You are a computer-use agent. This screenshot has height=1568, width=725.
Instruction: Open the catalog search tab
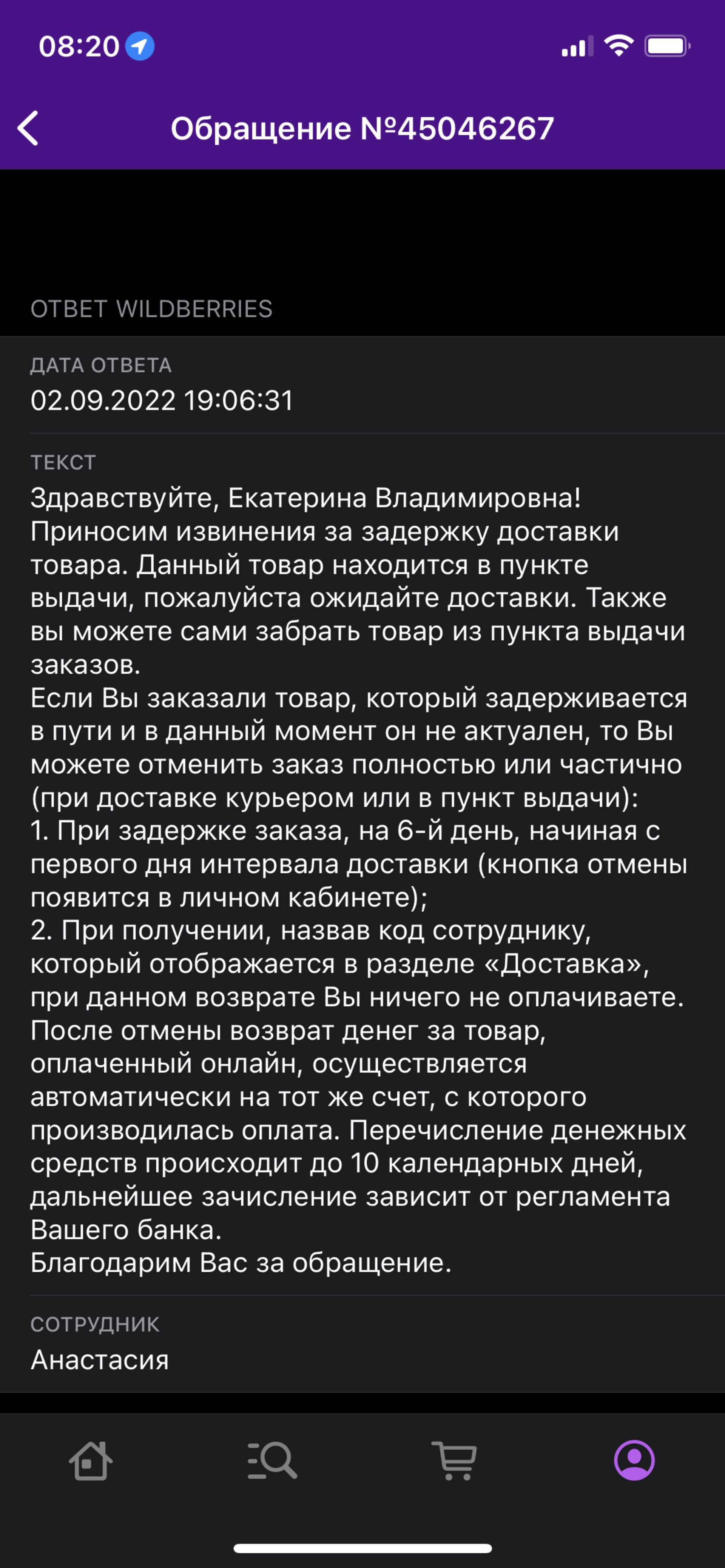point(272,1460)
